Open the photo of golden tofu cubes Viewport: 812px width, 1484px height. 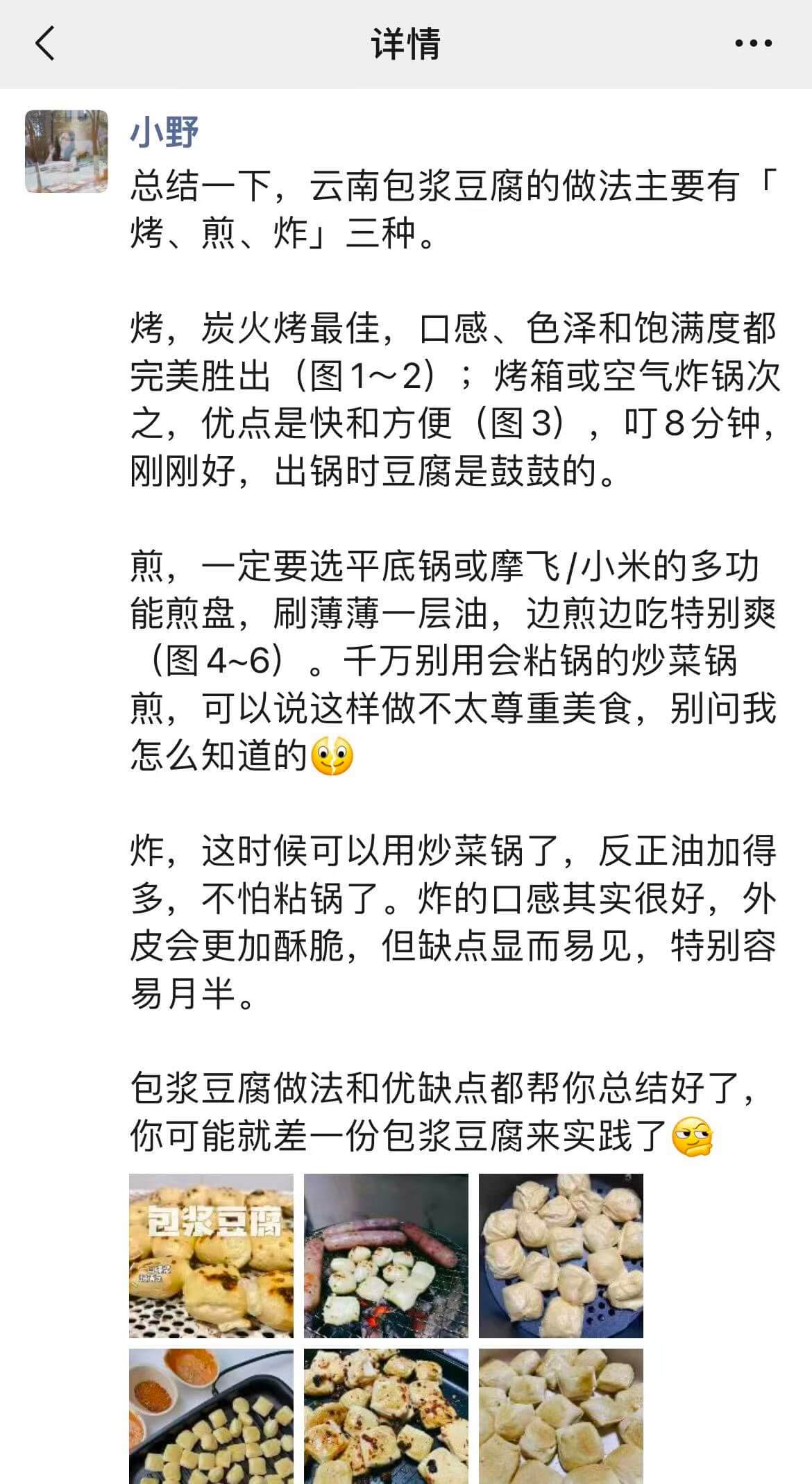pyautogui.click(x=561, y=1416)
